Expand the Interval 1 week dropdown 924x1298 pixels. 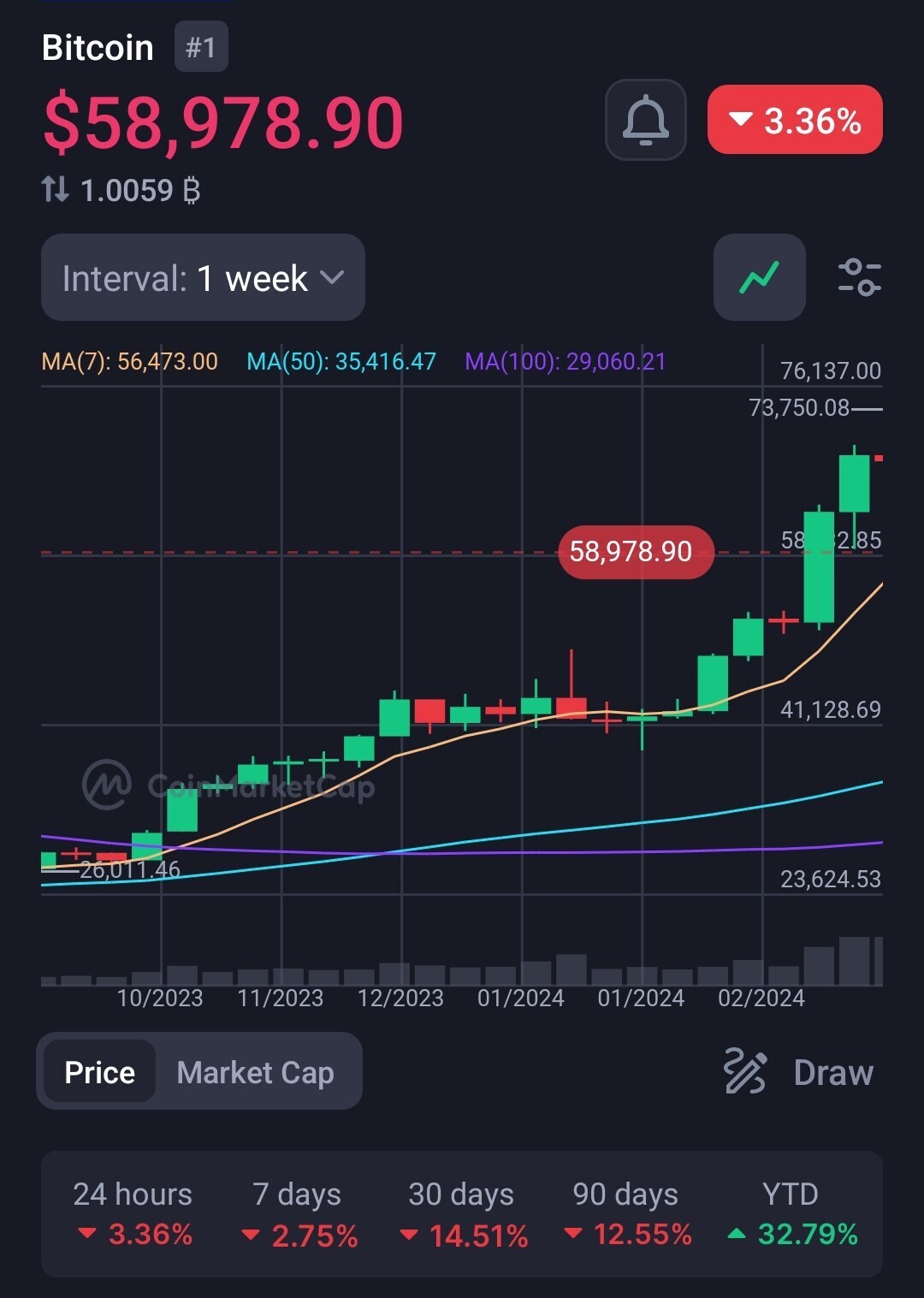click(x=203, y=278)
